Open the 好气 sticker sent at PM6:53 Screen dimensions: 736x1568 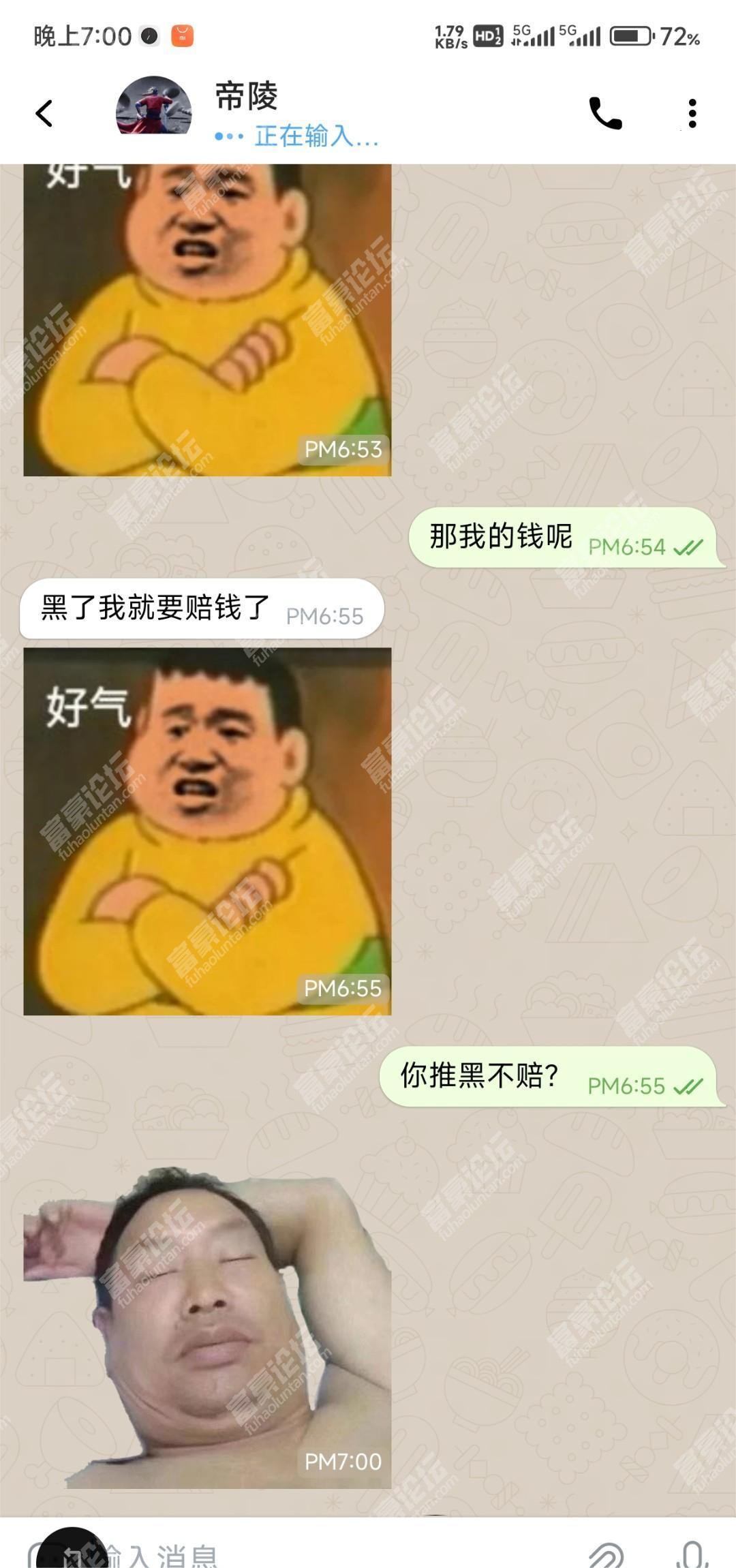(207, 320)
